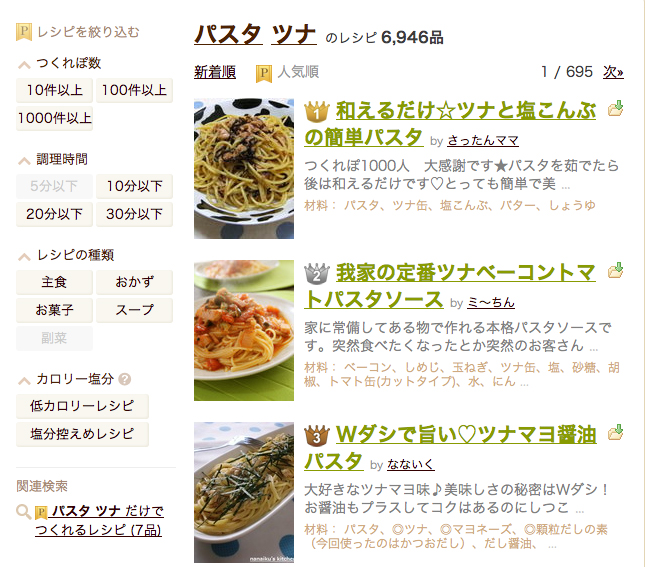Filter by 100件以上 つくれぽ
645x567 pixels.
pyautogui.click(x=134, y=90)
